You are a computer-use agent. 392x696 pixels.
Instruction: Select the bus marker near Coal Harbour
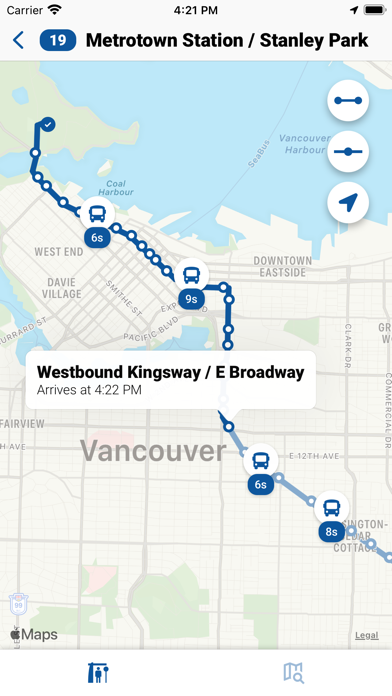tap(97, 214)
